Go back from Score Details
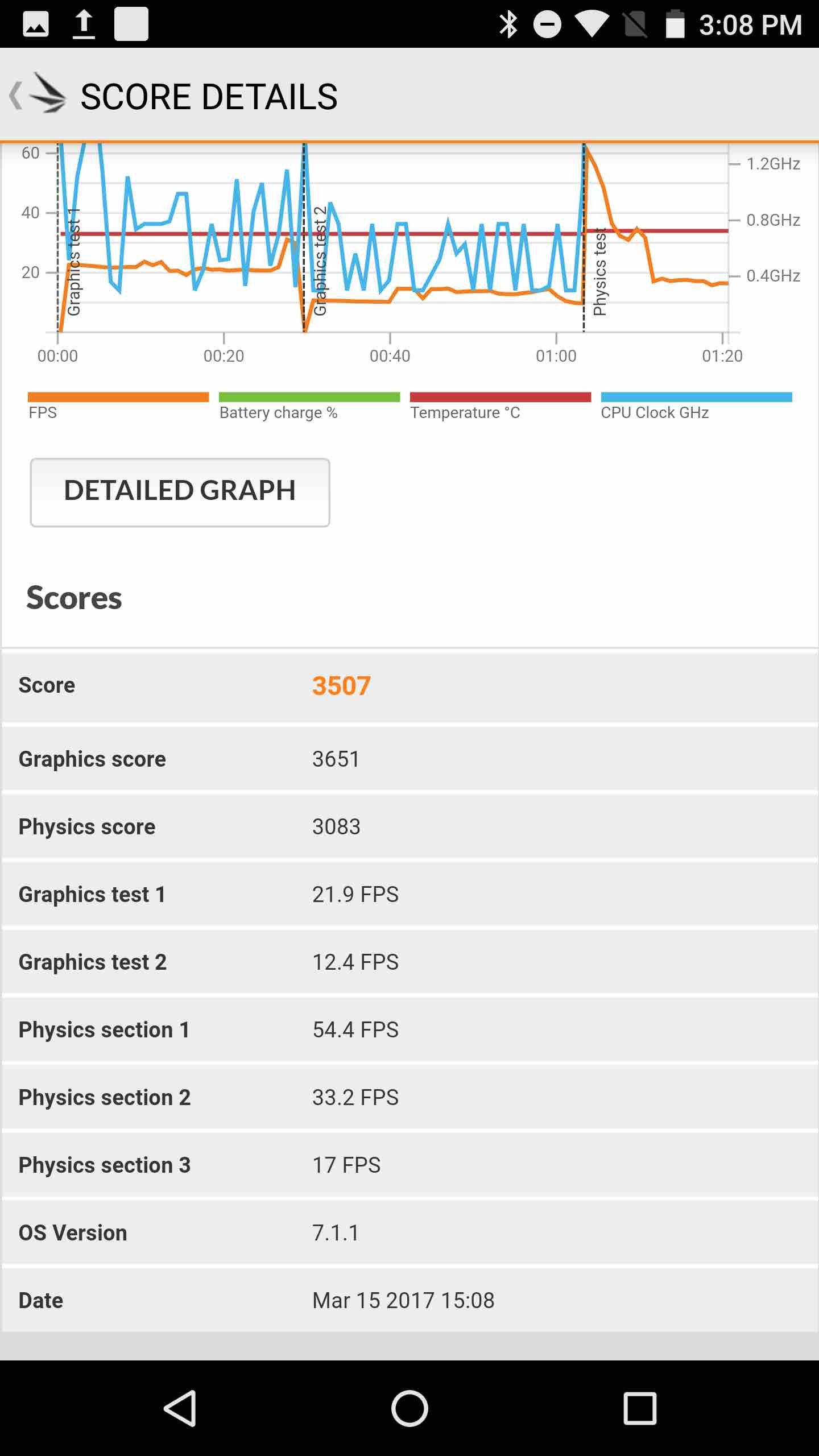Image resolution: width=819 pixels, height=1456 pixels. click(x=34, y=96)
